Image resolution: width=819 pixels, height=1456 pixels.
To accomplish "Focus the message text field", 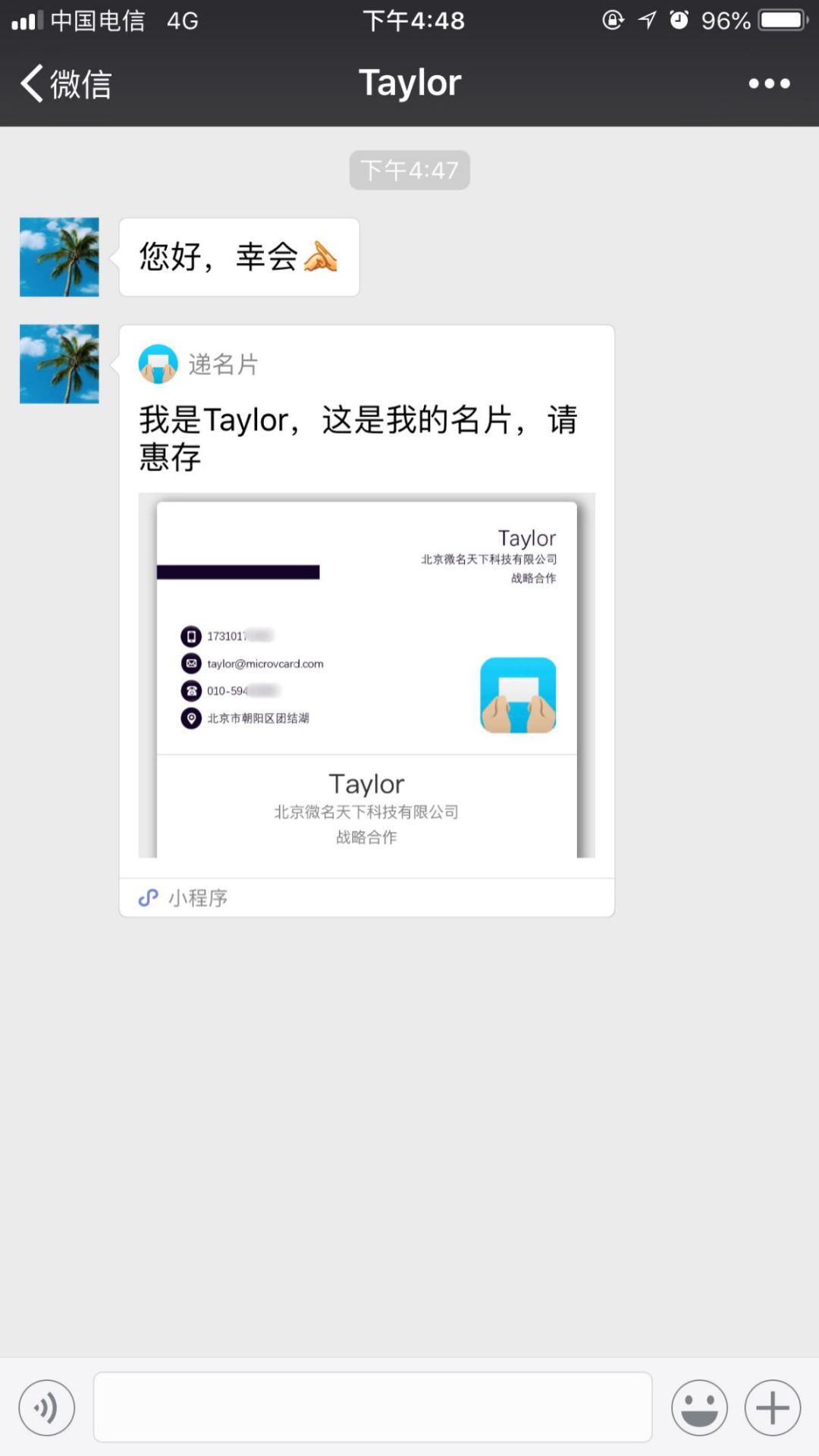I will pyautogui.click(x=372, y=1407).
